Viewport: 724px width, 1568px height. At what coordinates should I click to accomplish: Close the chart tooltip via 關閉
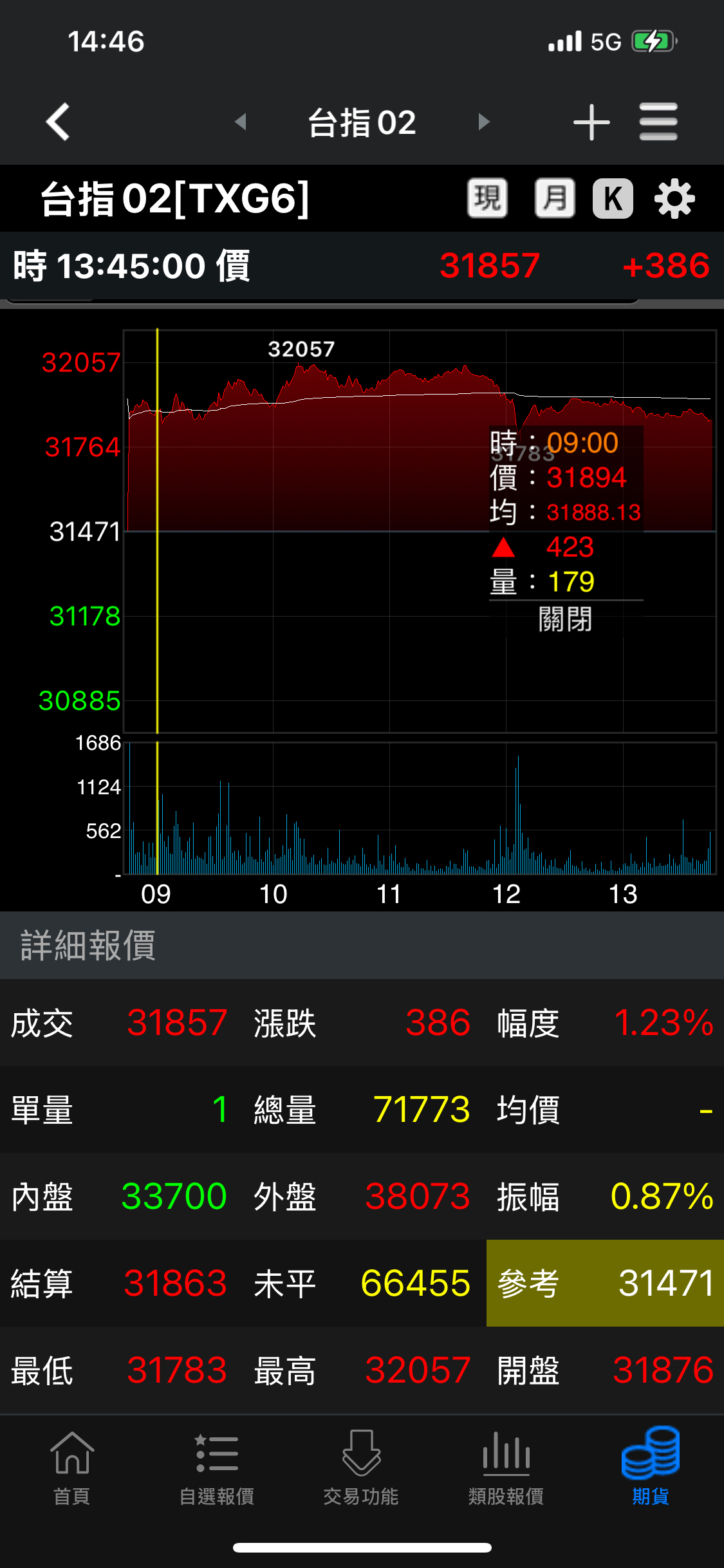point(565,619)
